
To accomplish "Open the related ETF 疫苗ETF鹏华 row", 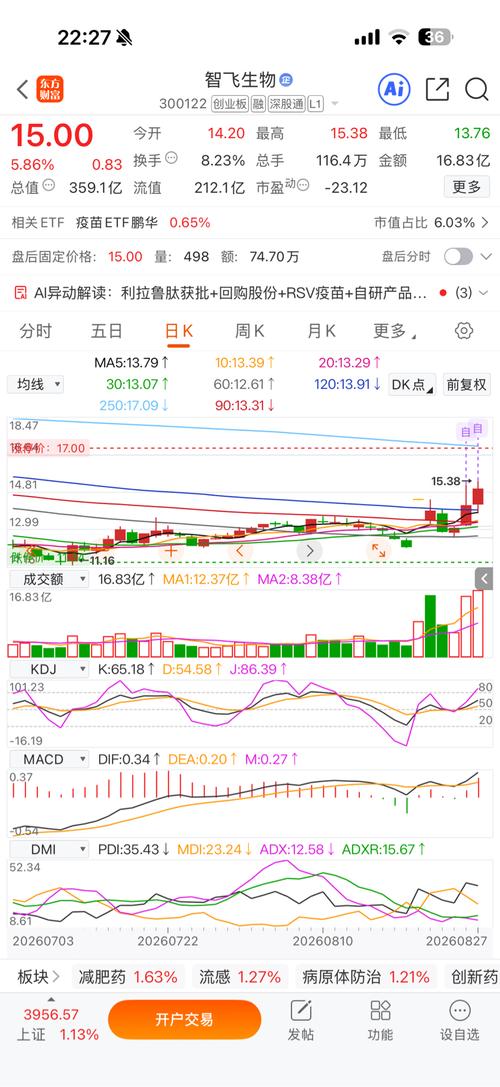I will tap(250, 223).
